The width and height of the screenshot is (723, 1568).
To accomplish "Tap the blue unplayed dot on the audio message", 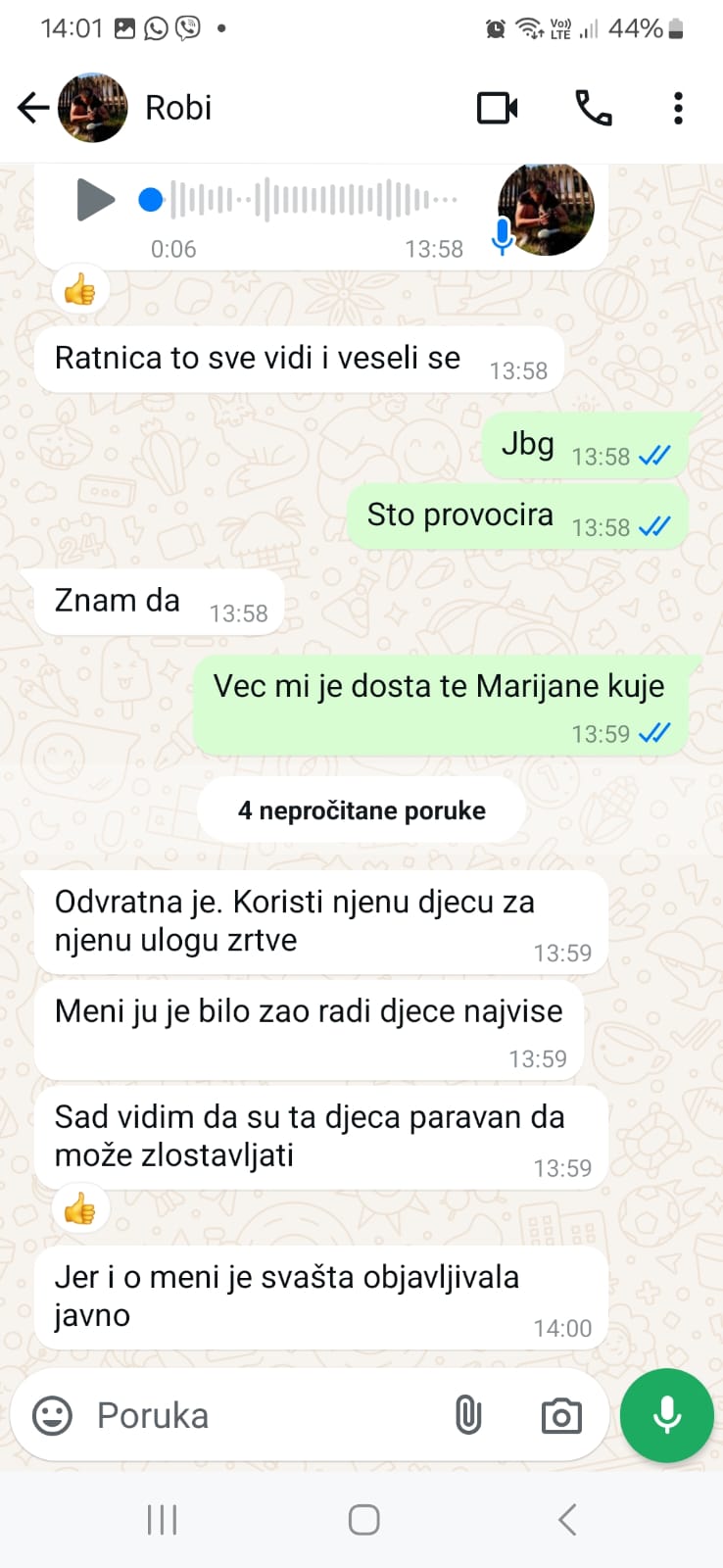I will [150, 199].
